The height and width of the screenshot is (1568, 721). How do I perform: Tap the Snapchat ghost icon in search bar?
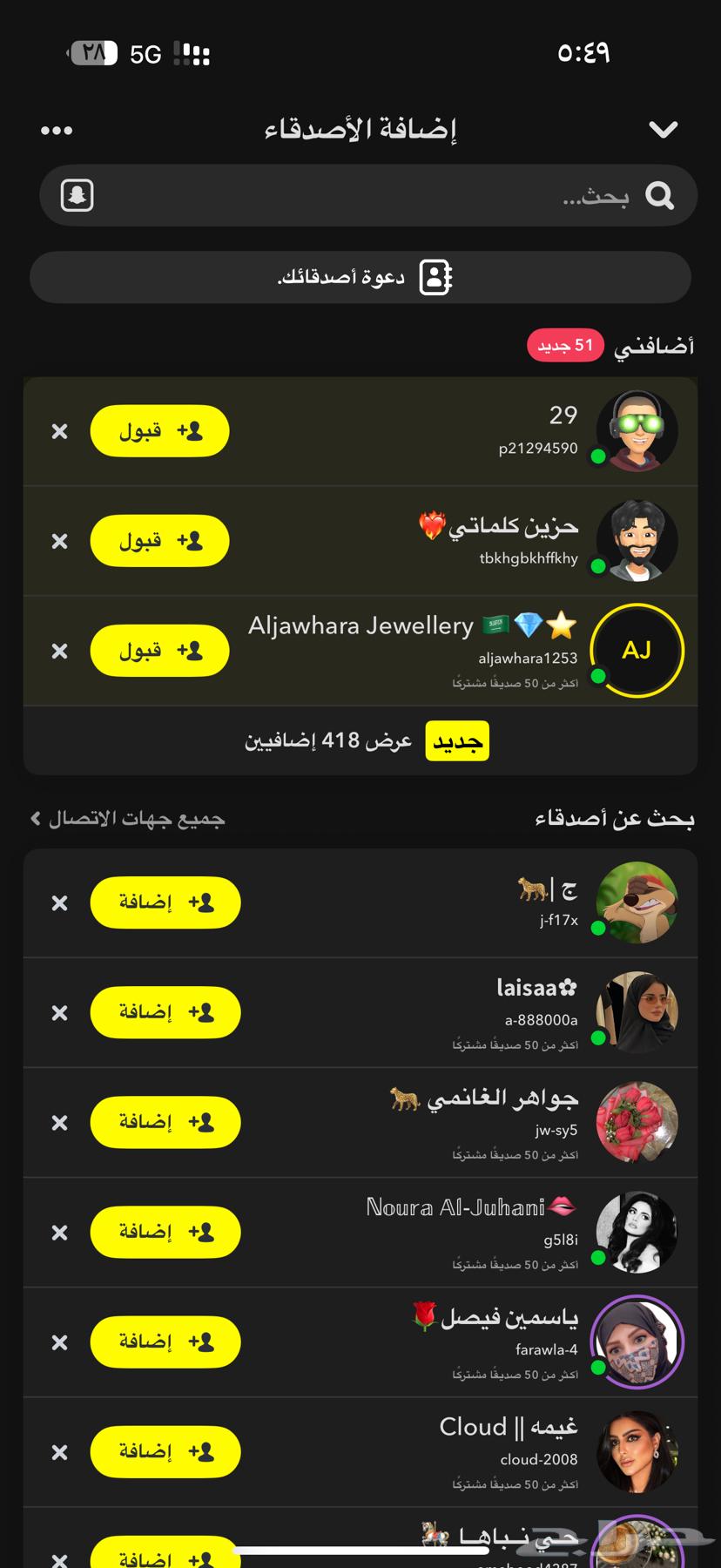tap(77, 195)
